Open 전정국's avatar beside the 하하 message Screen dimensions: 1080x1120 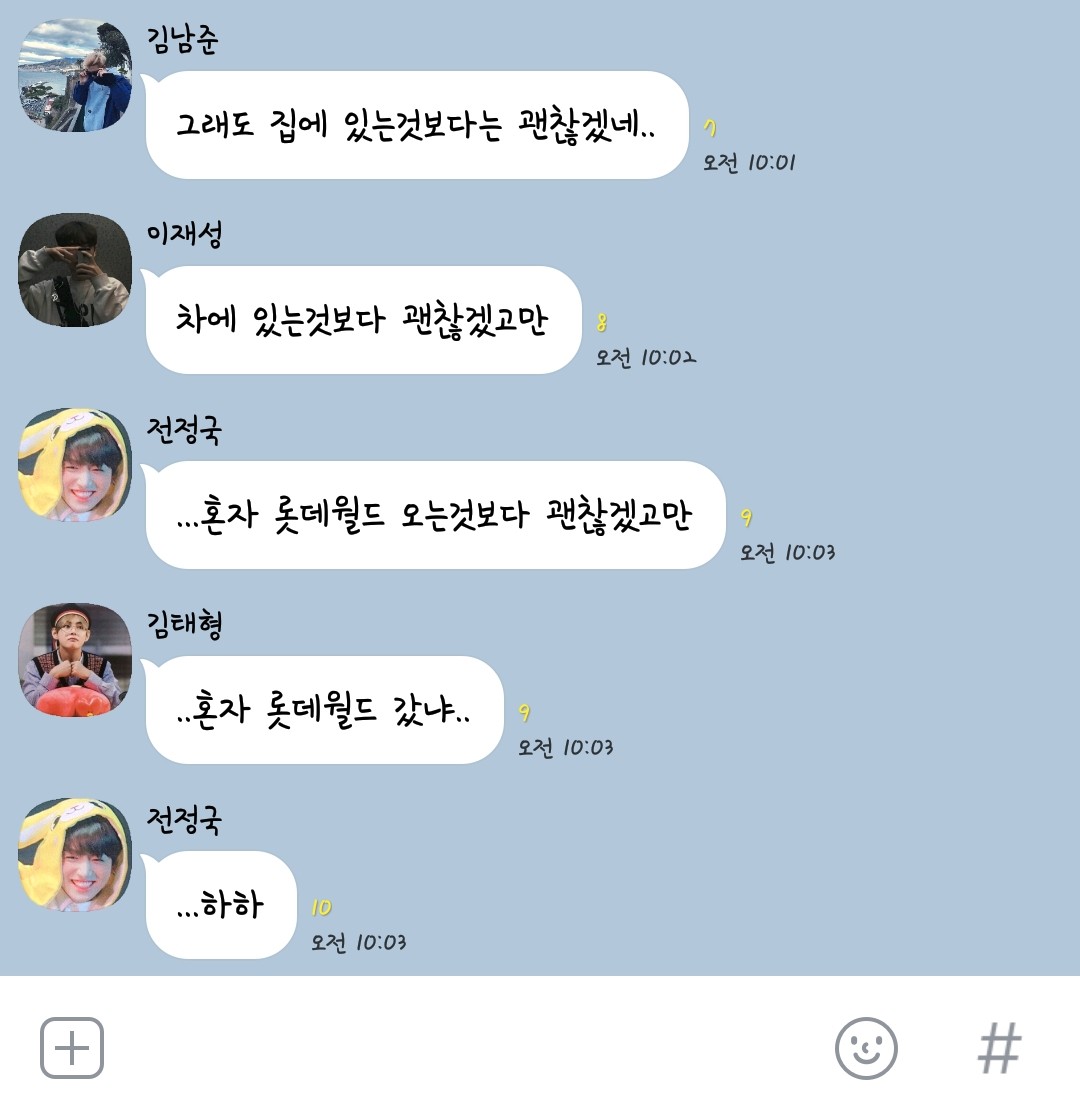pyautogui.click(x=75, y=854)
